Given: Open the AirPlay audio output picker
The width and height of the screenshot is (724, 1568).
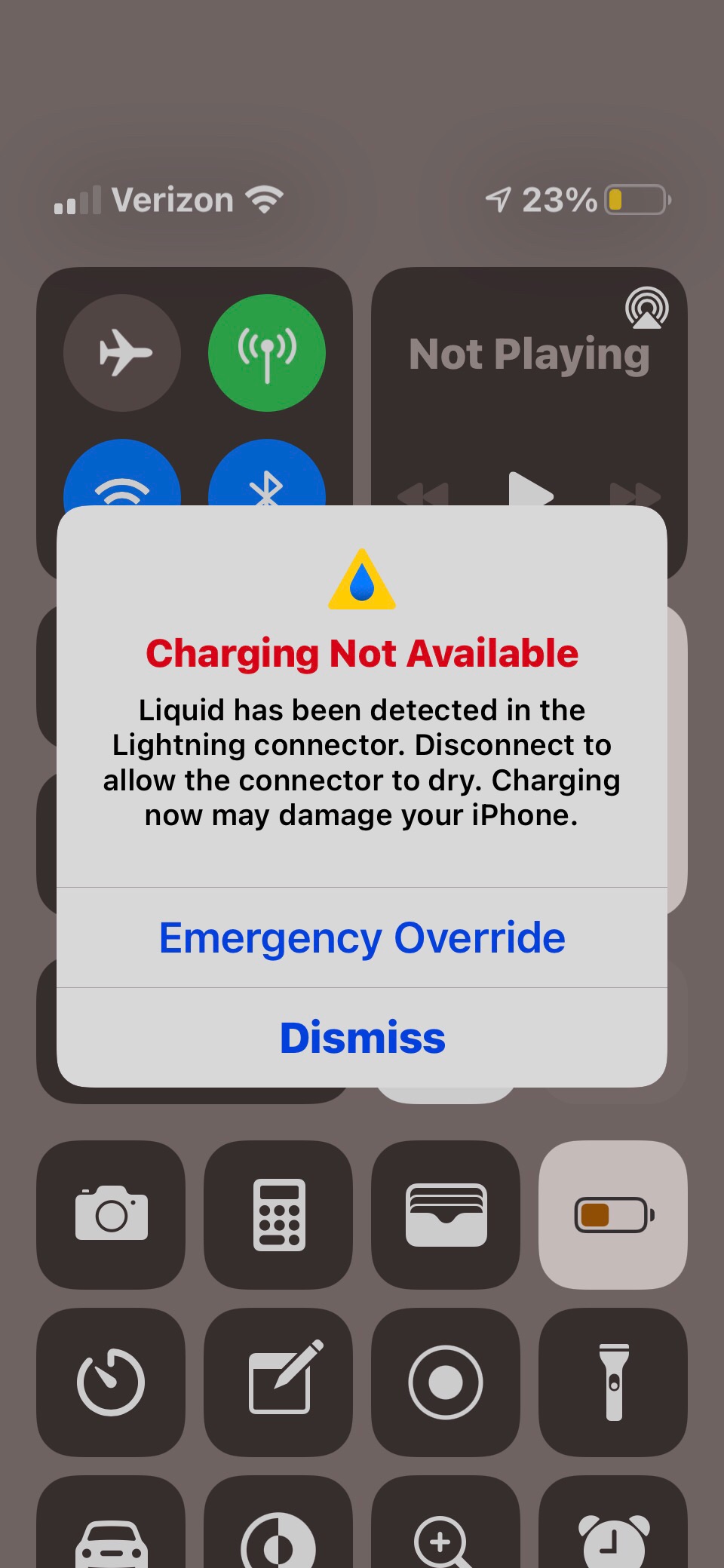Looking at the screenshot, I should [646, 308].
